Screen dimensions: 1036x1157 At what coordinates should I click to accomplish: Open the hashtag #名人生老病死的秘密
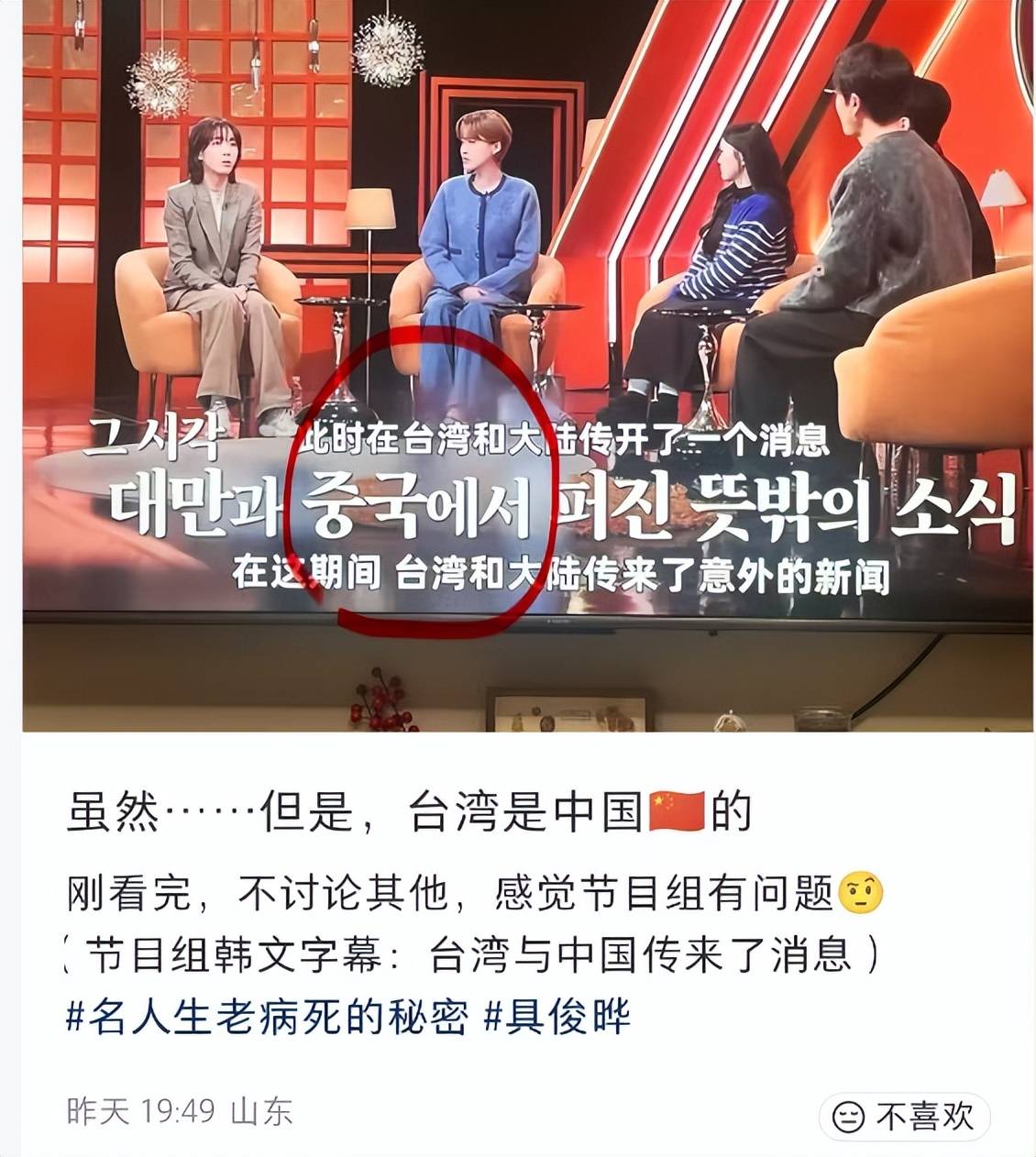point(267,1017)
